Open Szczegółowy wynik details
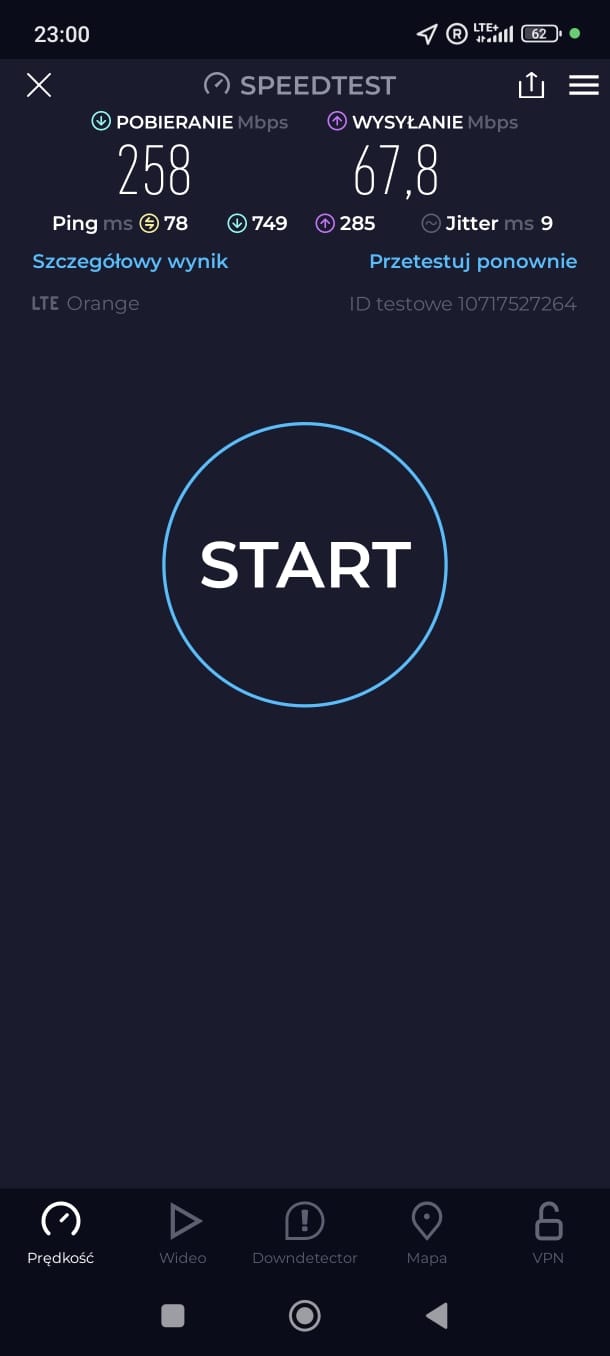The height and width of the screenshot is (1356, 610). [130, 261]
